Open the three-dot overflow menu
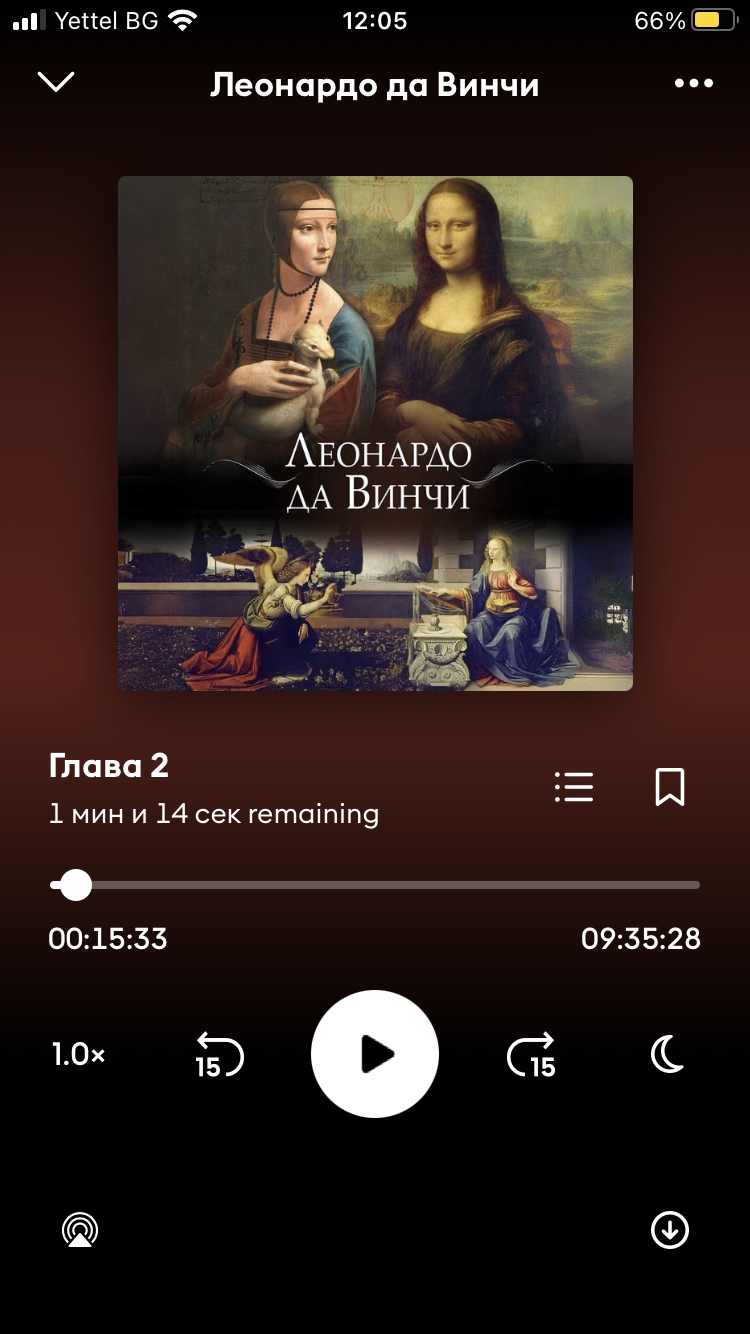 pos(694,84)
